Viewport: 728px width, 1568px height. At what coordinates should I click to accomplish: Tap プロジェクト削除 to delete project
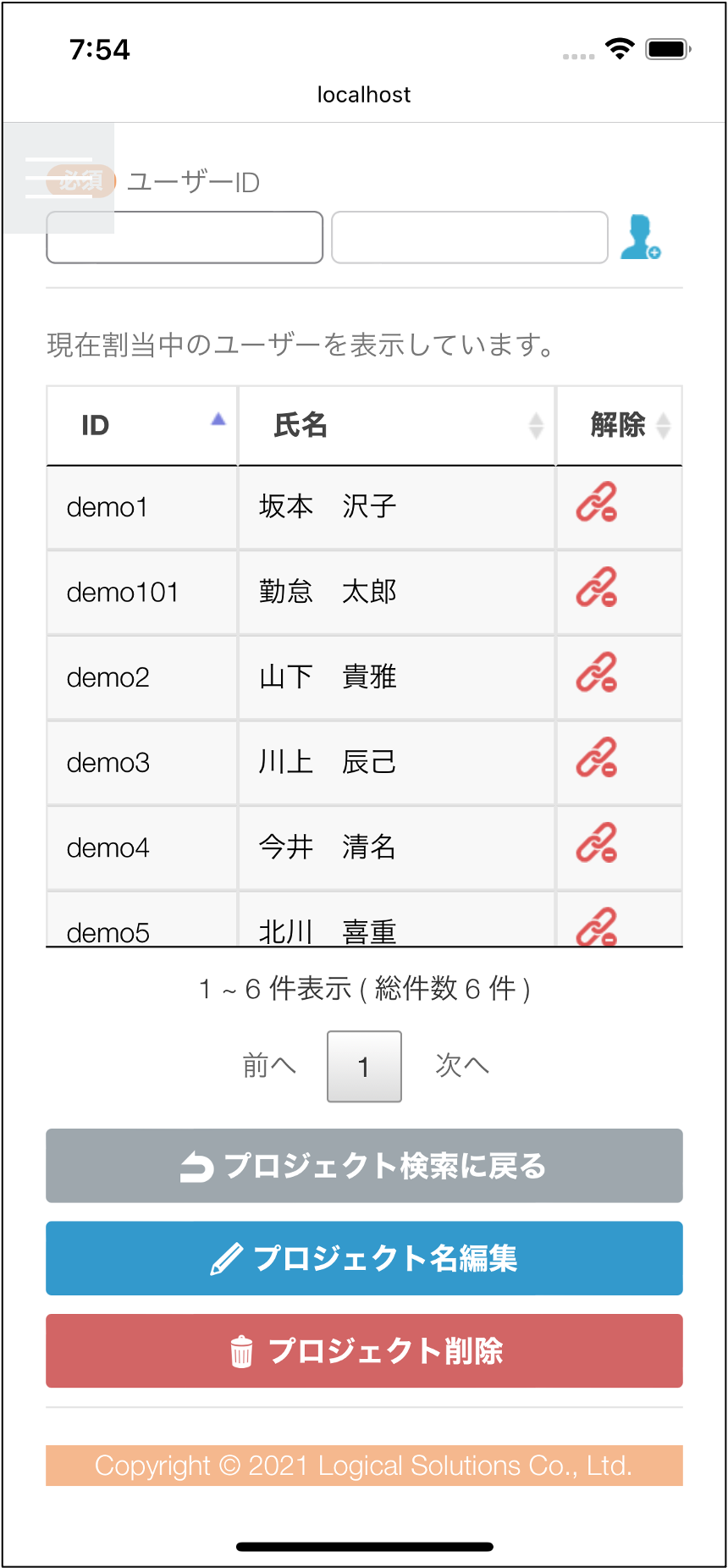364,1351
